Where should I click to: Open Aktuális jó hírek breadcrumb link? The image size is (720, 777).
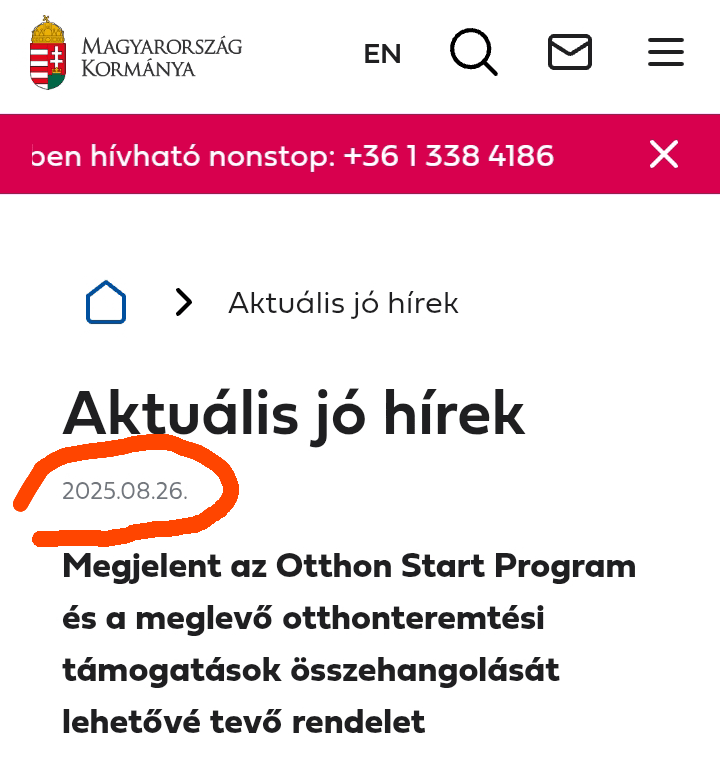click(x=343, y=302)
